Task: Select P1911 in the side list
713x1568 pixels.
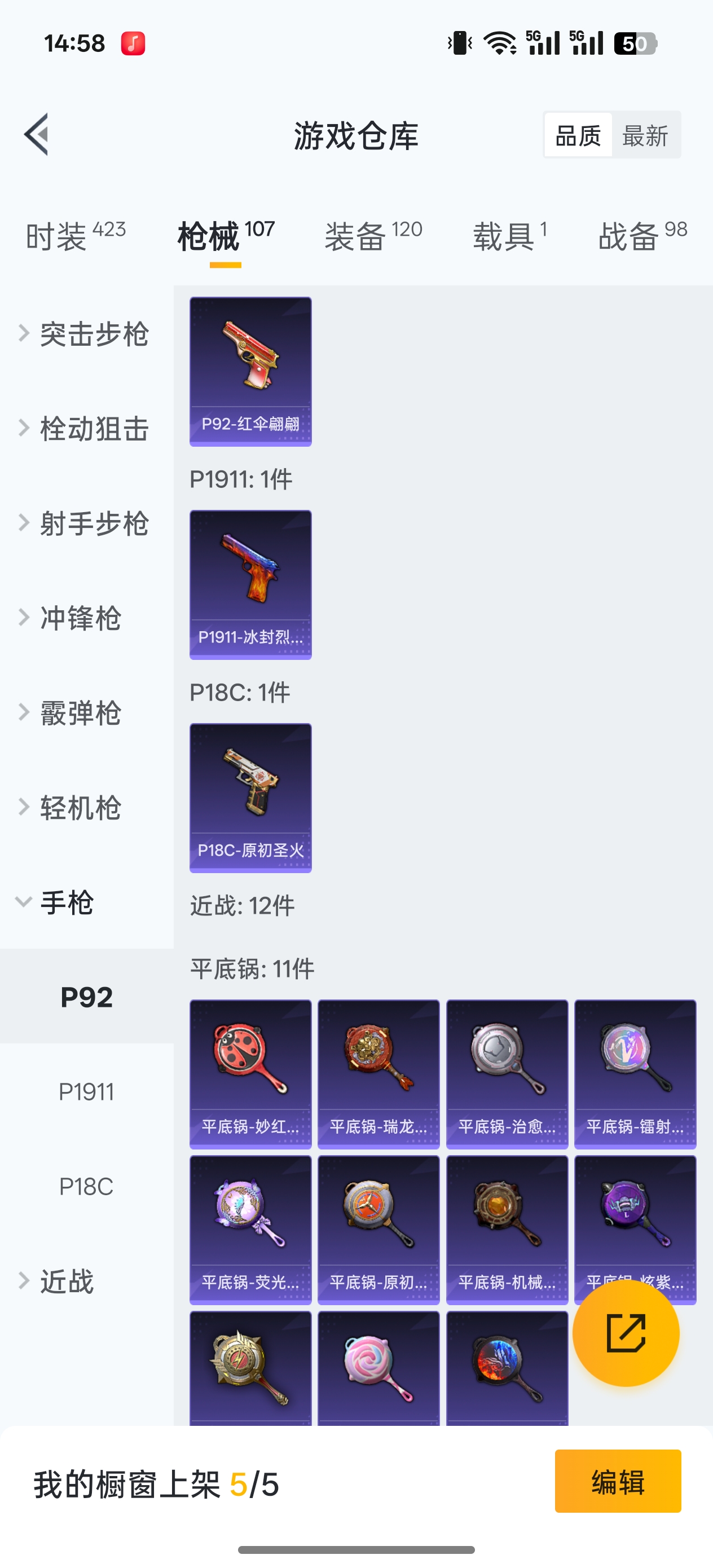Action: tap(86, 1092)
